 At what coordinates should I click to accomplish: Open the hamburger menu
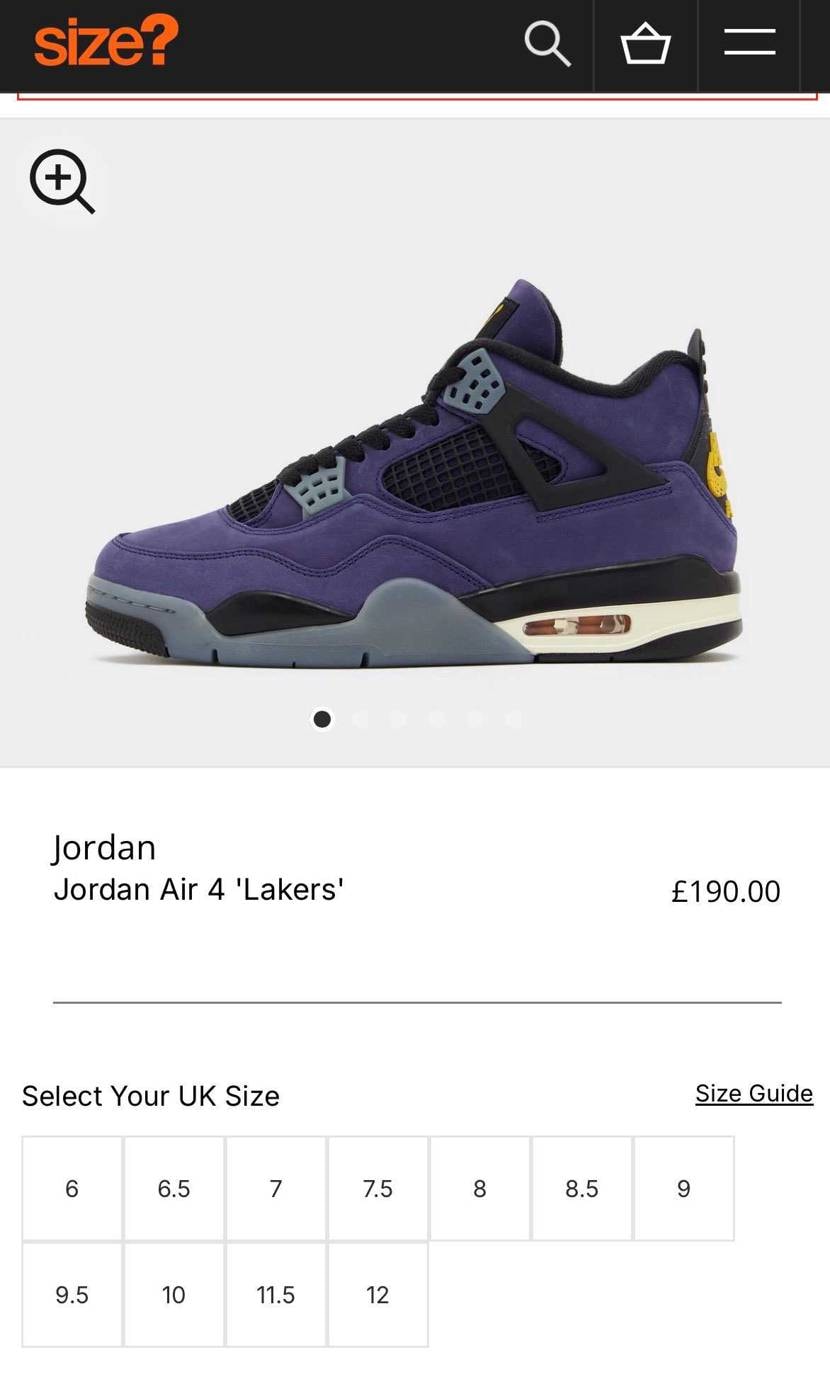(x=749, y=42)
